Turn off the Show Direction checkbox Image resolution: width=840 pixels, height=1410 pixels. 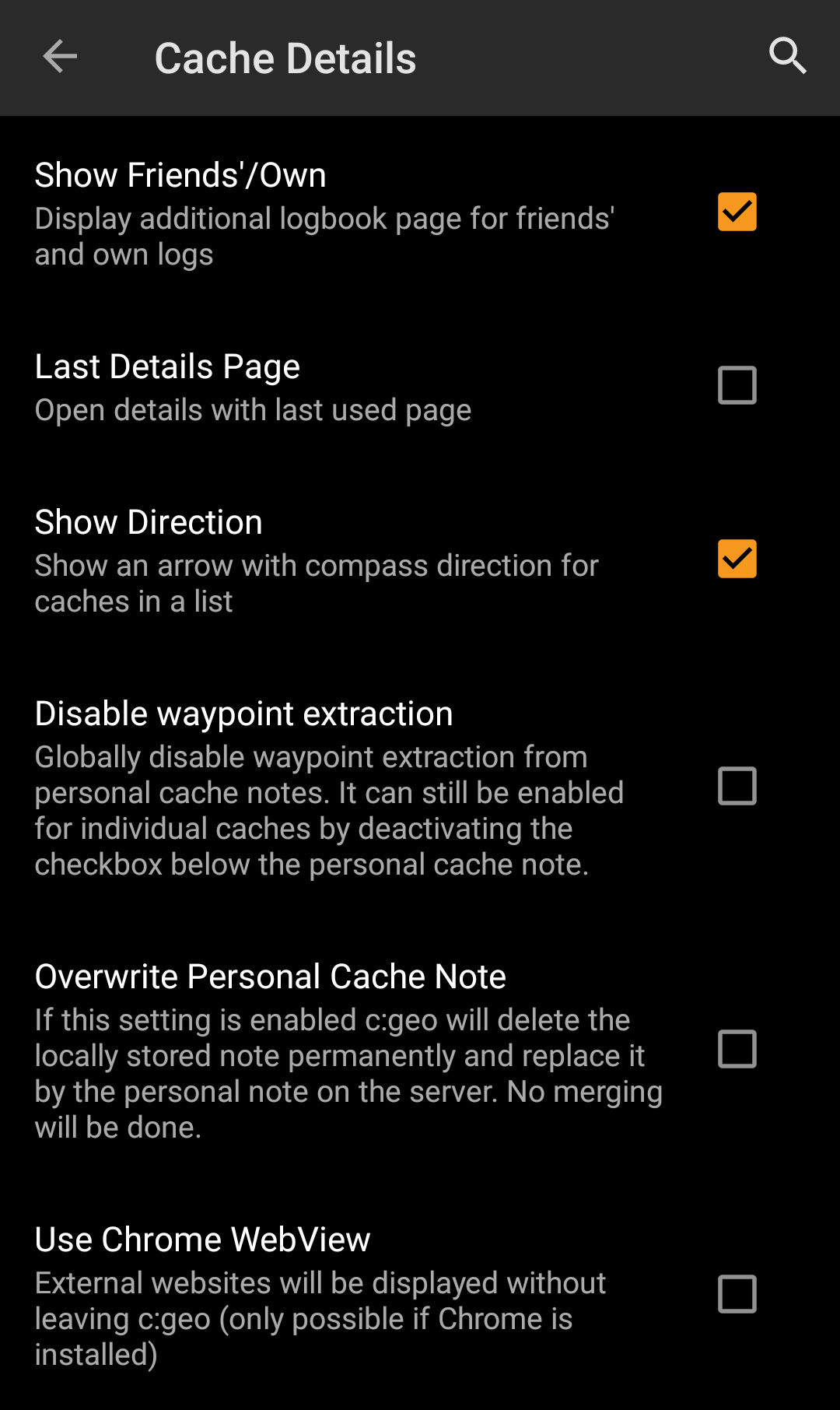[737, 559]
